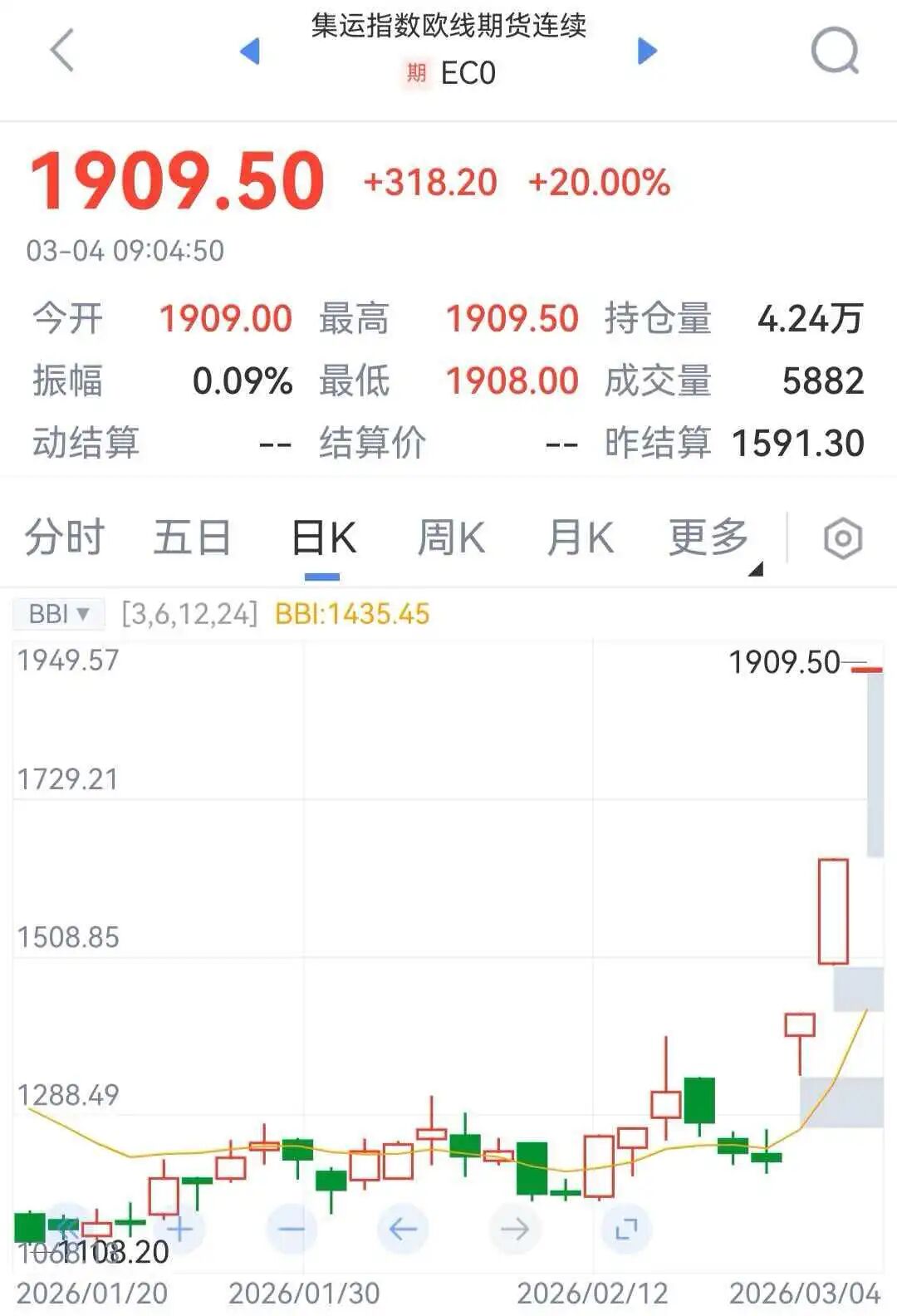Show the 月K monthly candlestick tab

click(580, 538)
